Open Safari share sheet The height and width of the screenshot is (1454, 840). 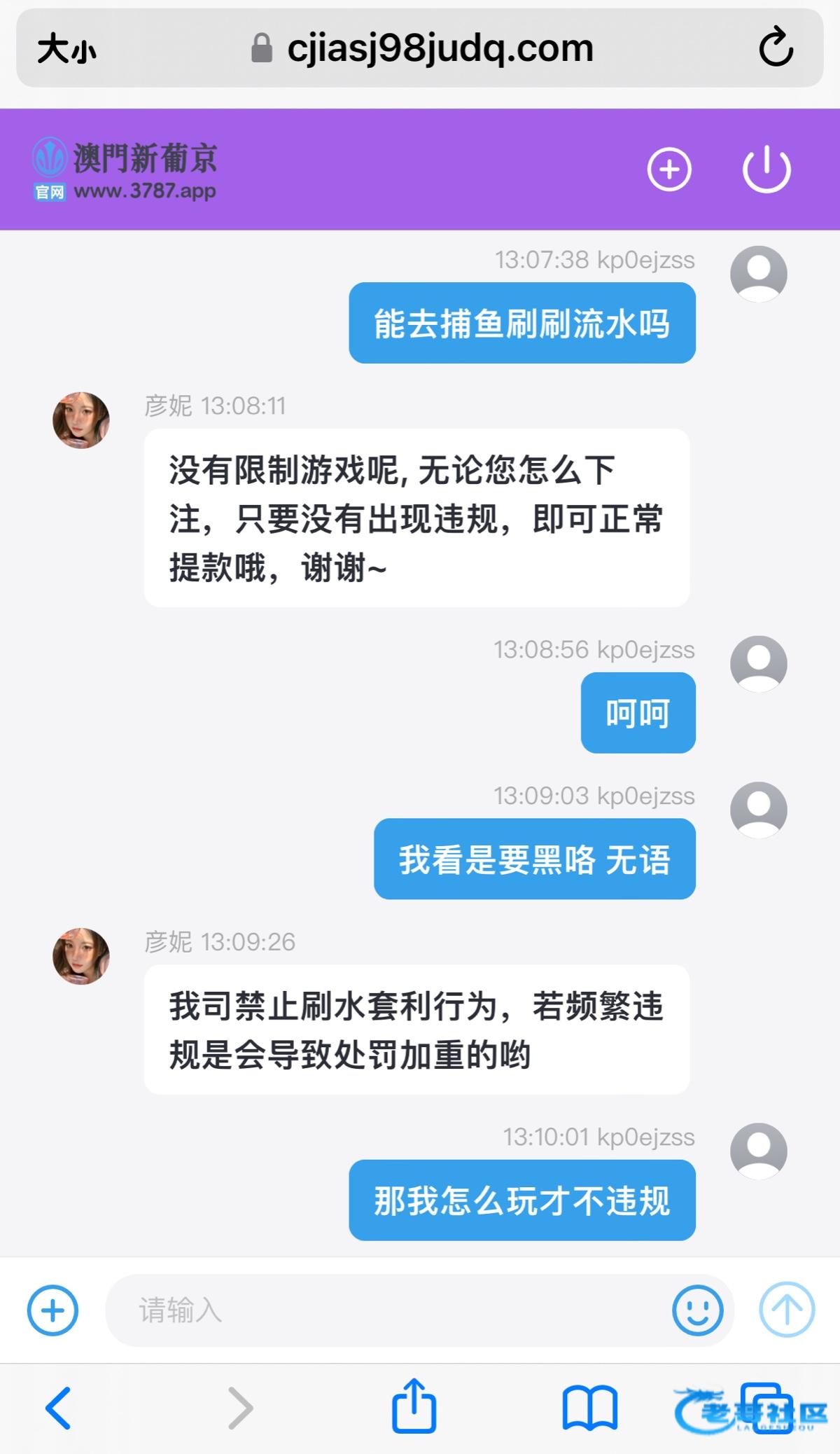tap(414, 1406)
